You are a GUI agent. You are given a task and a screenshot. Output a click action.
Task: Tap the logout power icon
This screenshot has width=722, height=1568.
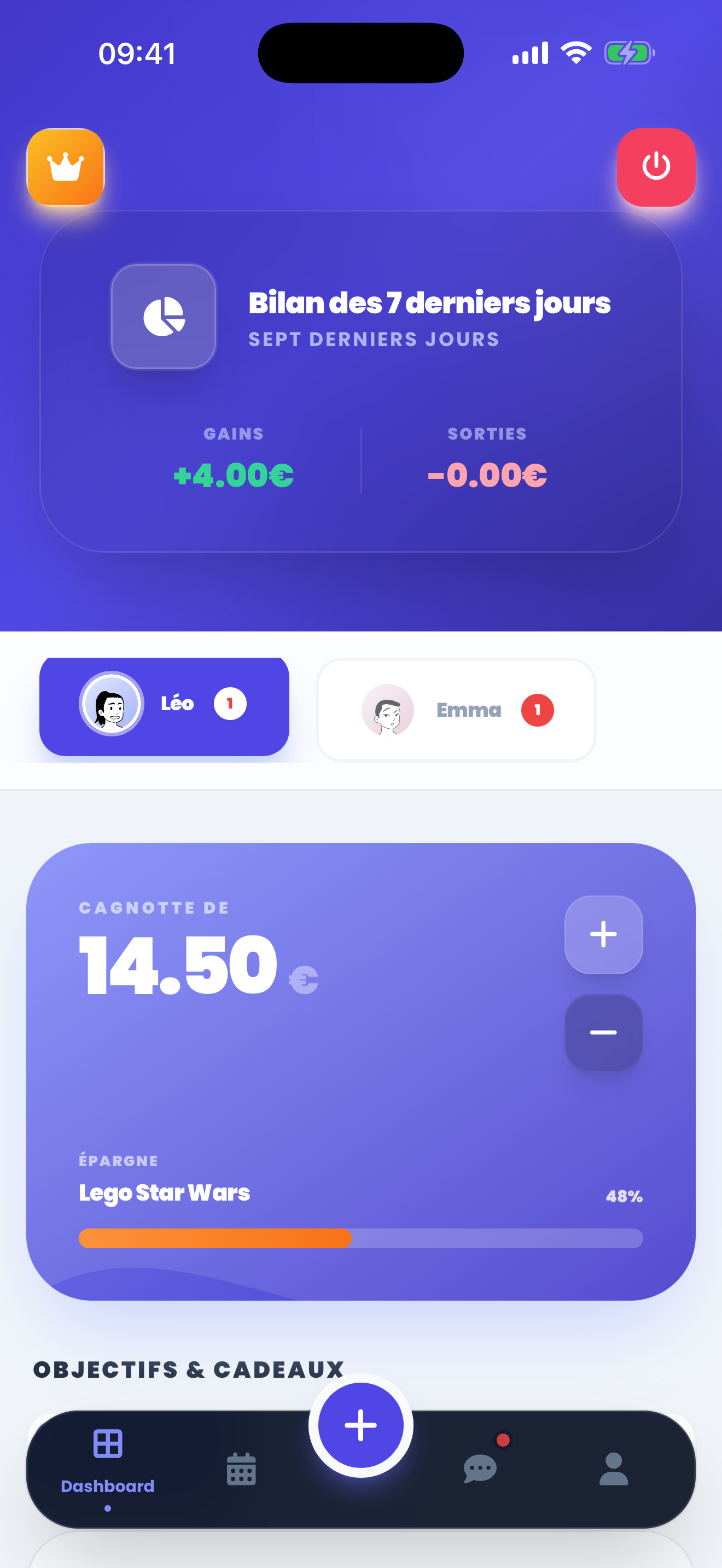click(x=656, y=167)
